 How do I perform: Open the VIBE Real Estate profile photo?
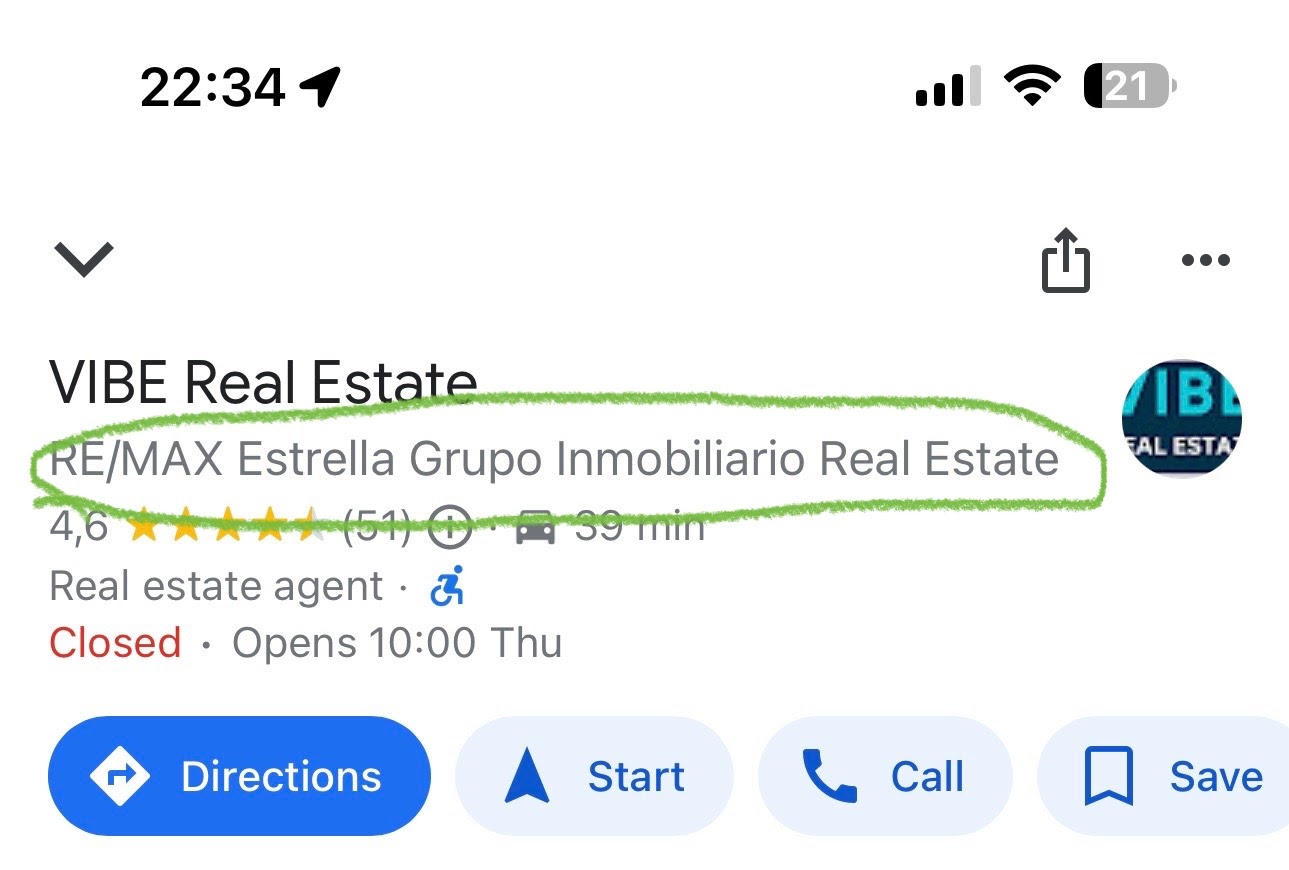1182,418
